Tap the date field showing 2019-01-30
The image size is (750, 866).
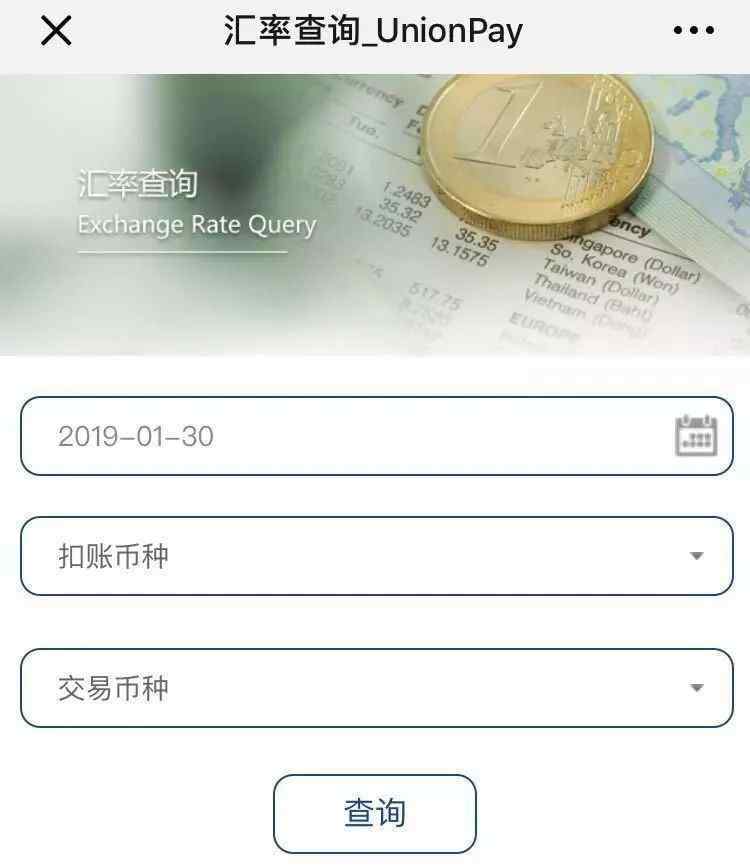click(340, 436)
